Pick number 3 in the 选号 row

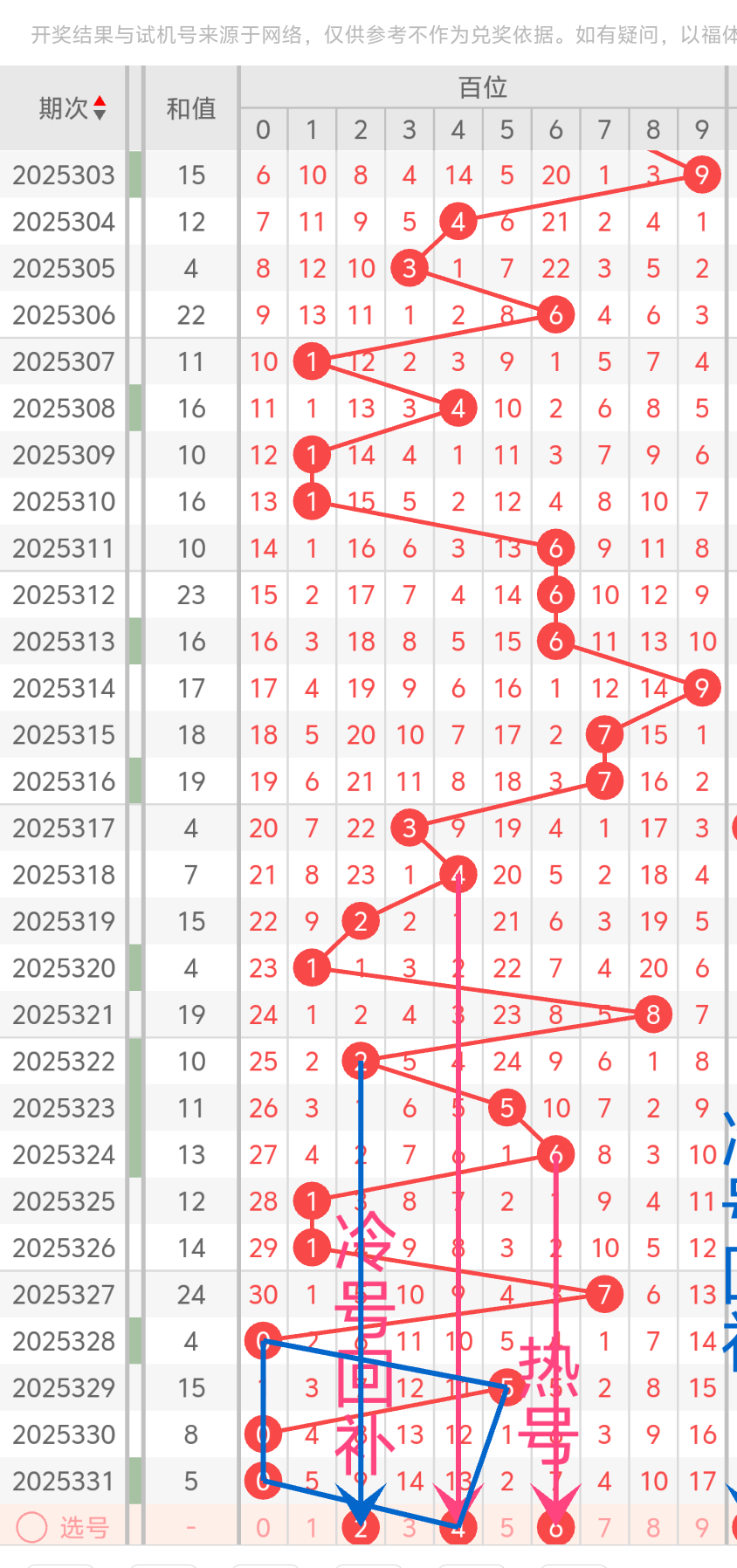pyautogui.click(x=410, y=1527)
